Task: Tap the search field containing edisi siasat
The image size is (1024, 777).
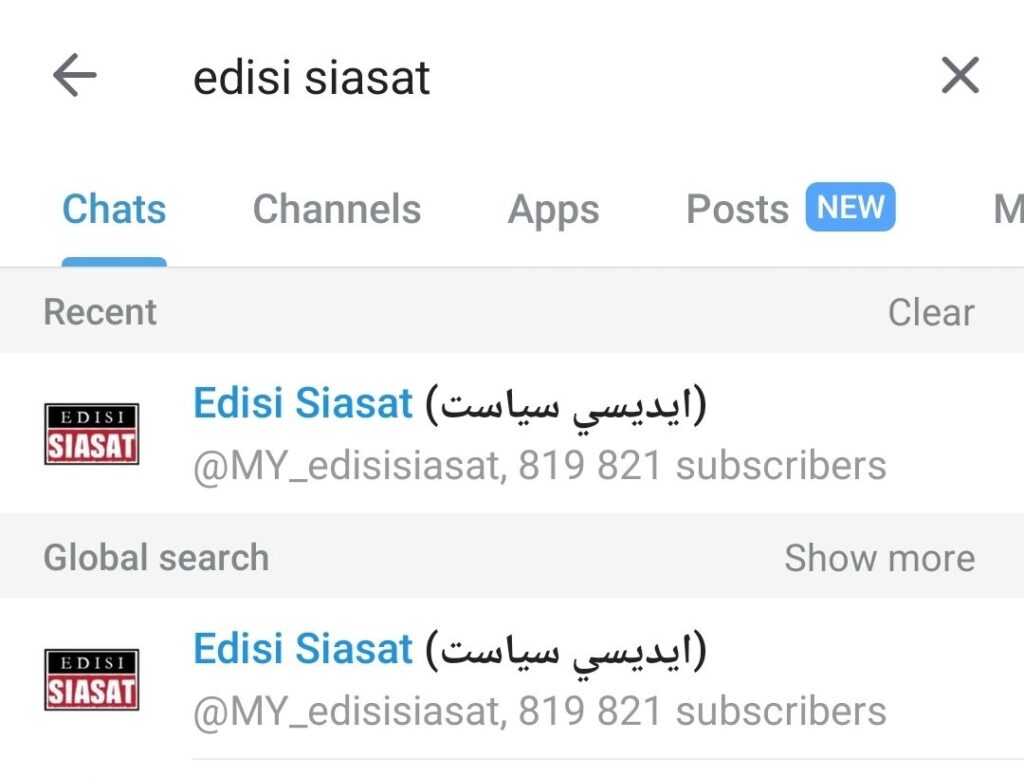Action: pos(500,78)
